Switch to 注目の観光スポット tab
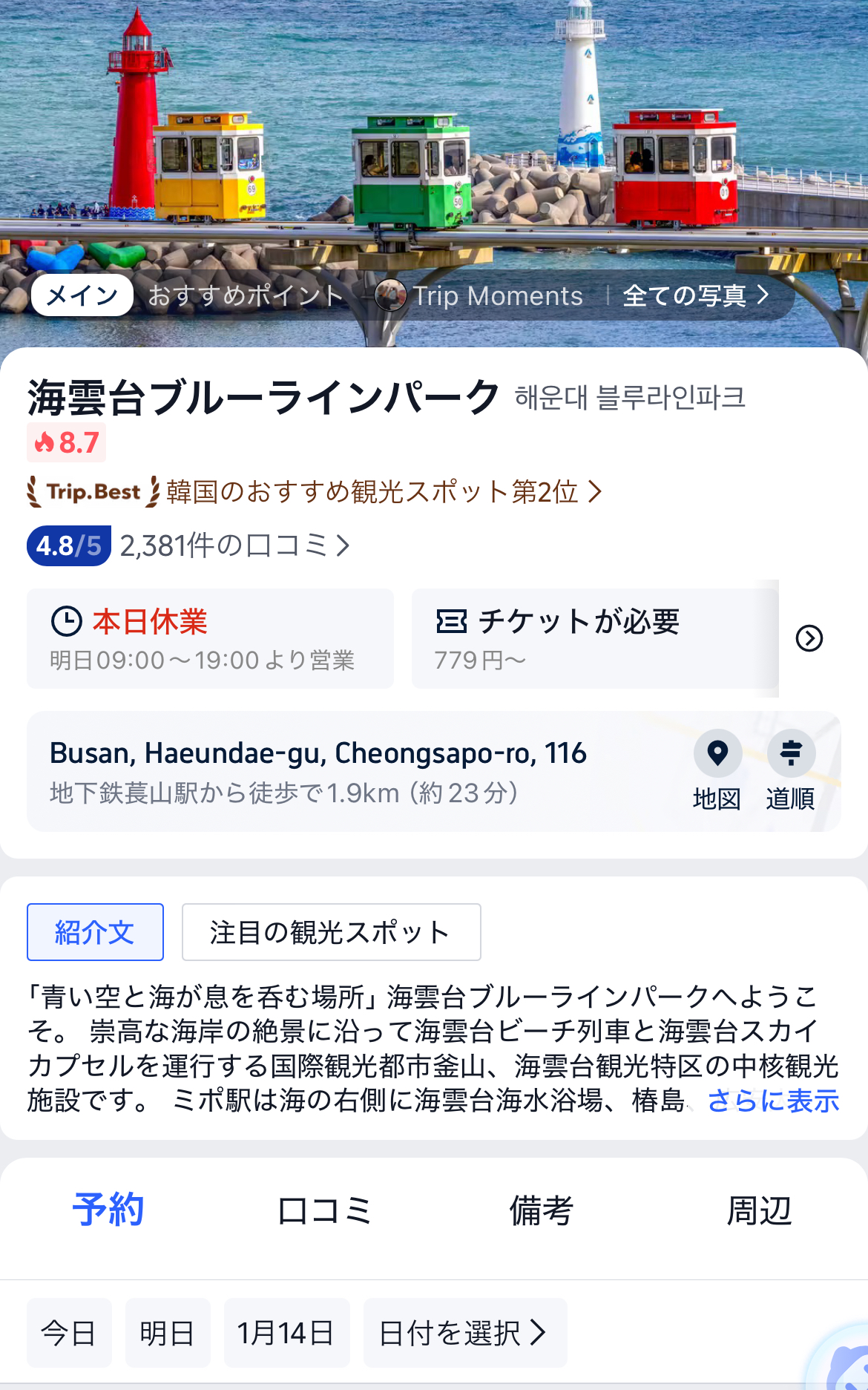 pos(331,932)
